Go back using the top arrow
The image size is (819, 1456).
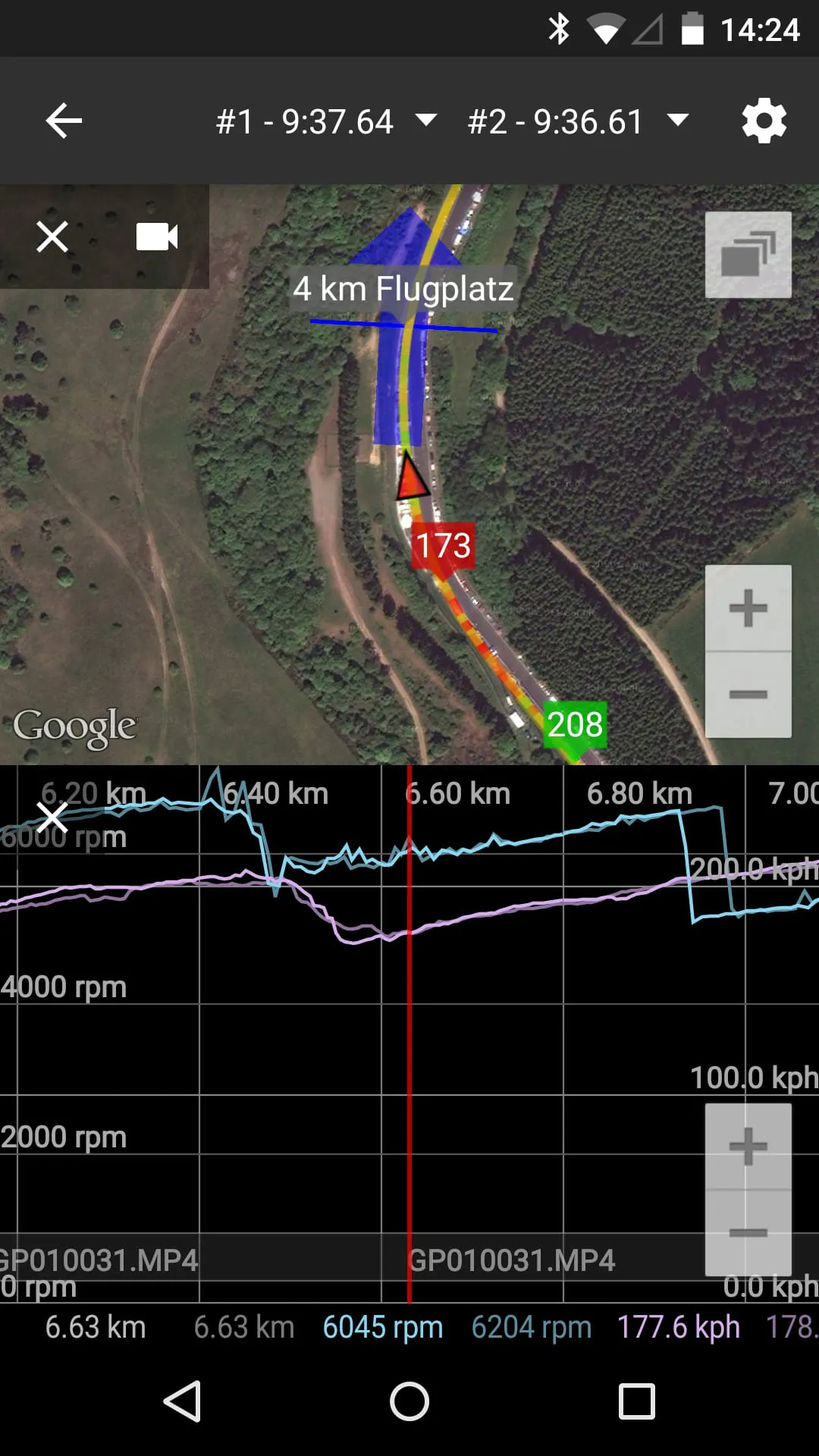click(x=64, y=121)
